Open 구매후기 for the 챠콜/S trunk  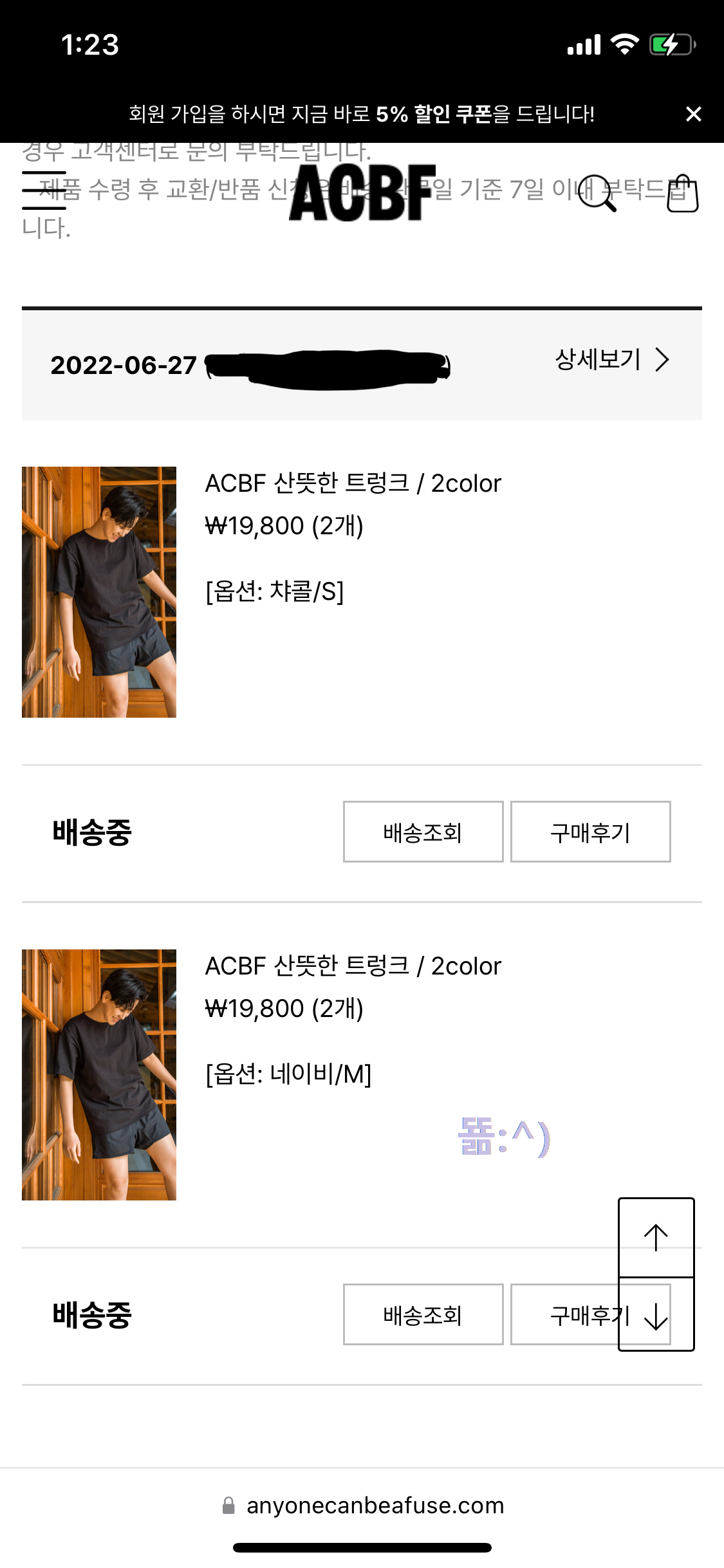click(x=589, y=832)
